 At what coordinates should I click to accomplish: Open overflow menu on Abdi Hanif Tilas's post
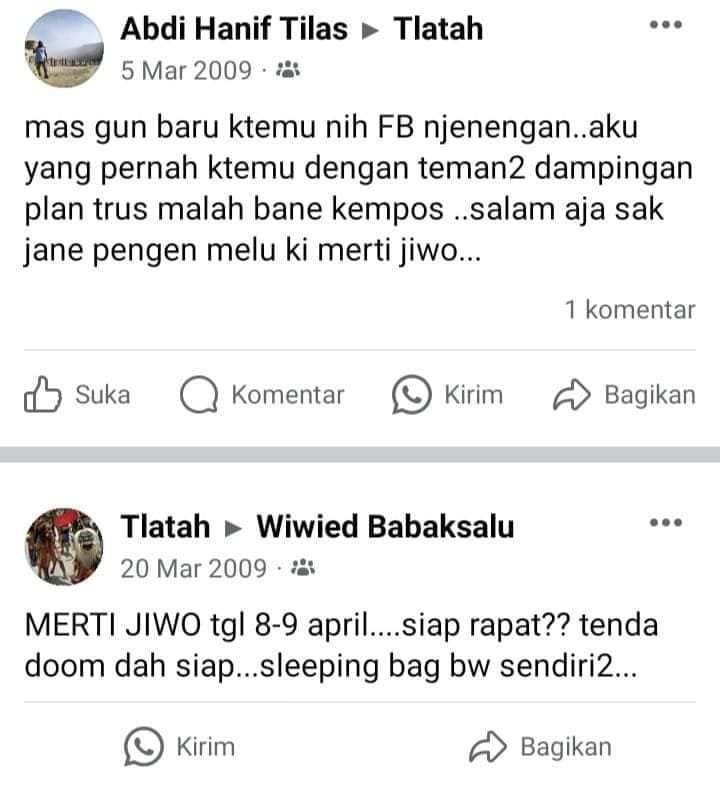665,25
